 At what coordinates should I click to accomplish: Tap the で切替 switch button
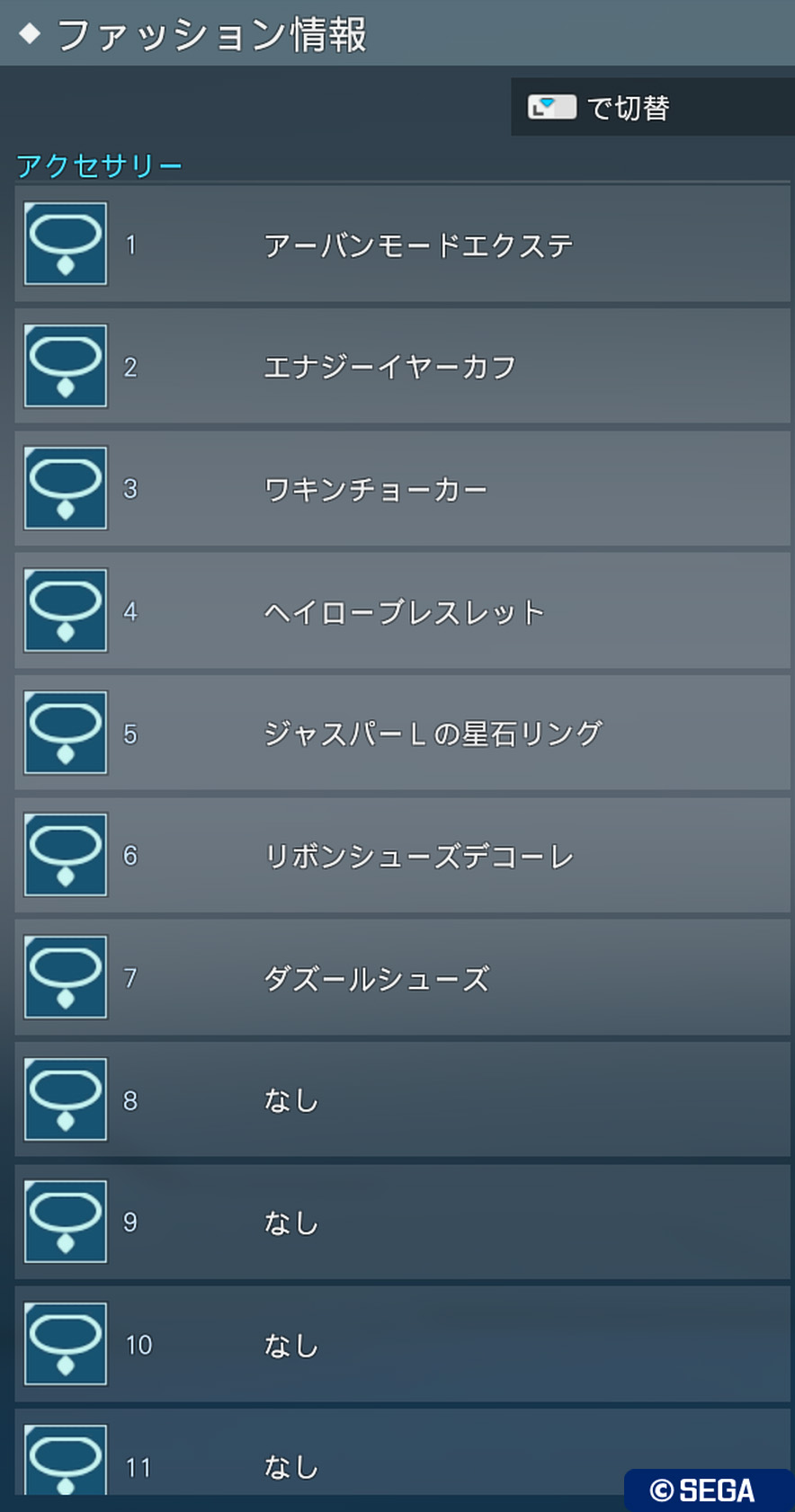[653, 107]
